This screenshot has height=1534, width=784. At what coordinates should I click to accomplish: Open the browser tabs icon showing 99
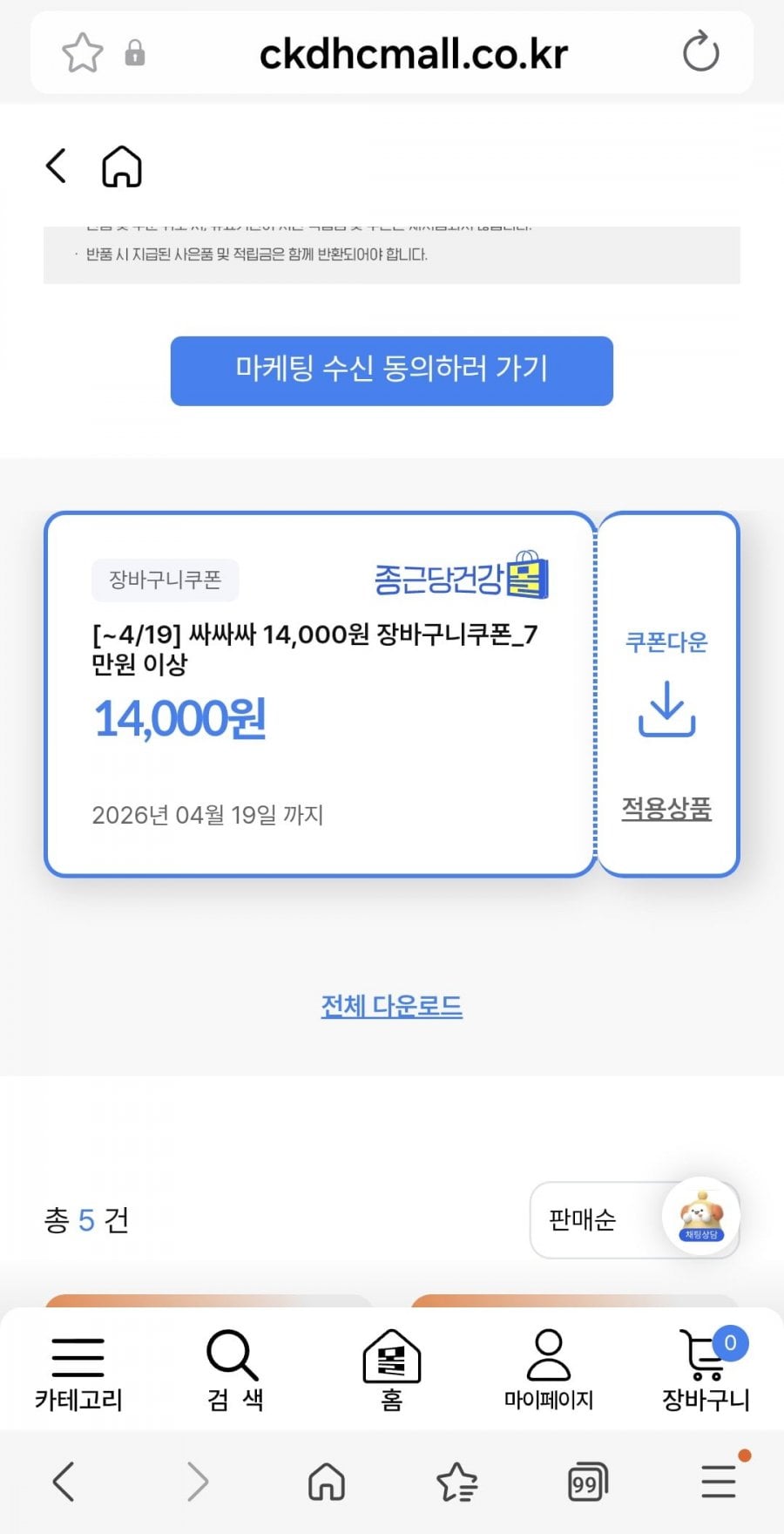coord(587,1480)
